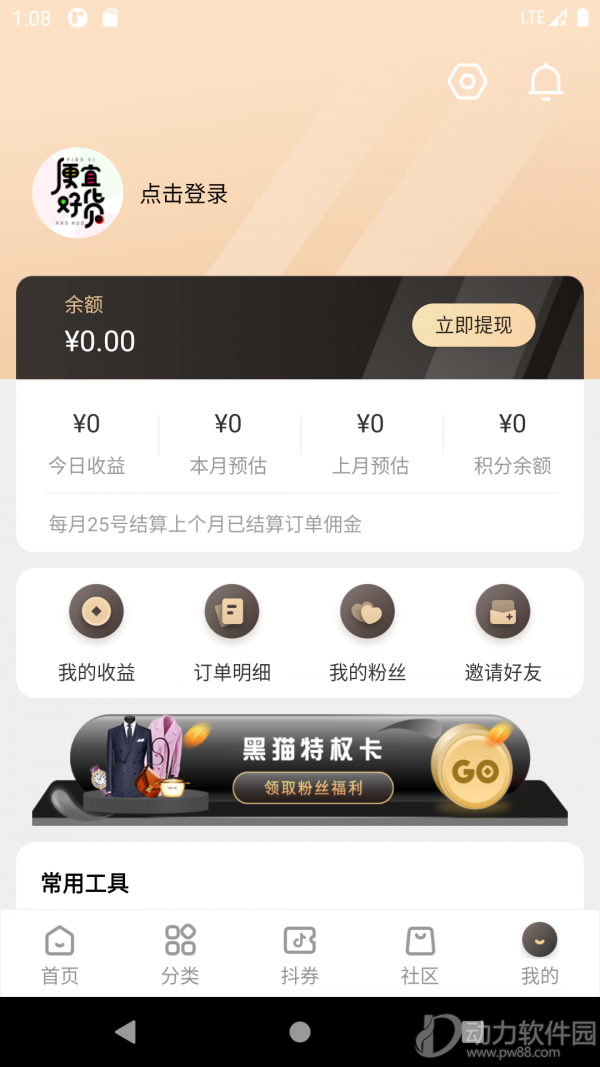Viewport: 600px width, 1067px height.
Task: Tap the system back button
Action: pos(125,1032)
